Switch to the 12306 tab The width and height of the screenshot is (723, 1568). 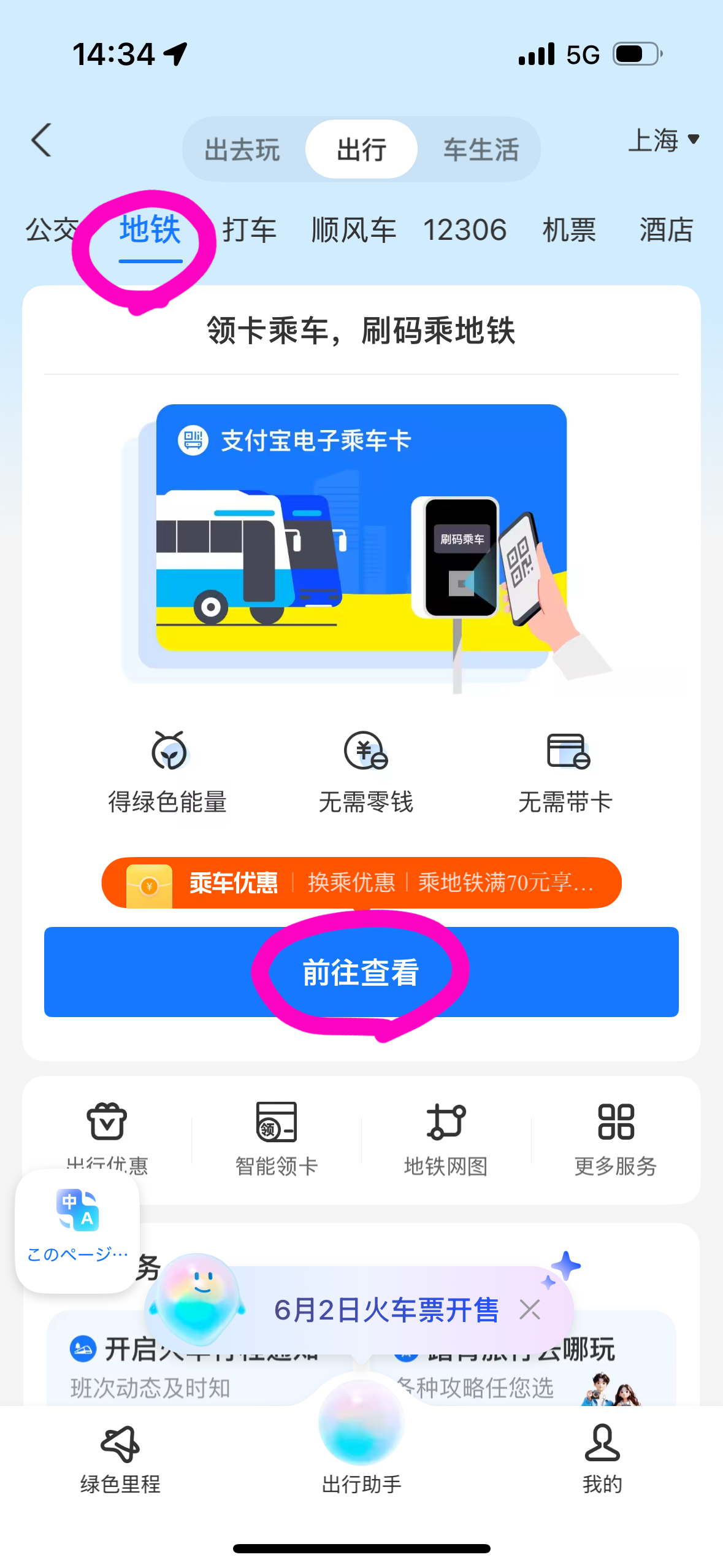click(x=464, y=231)
